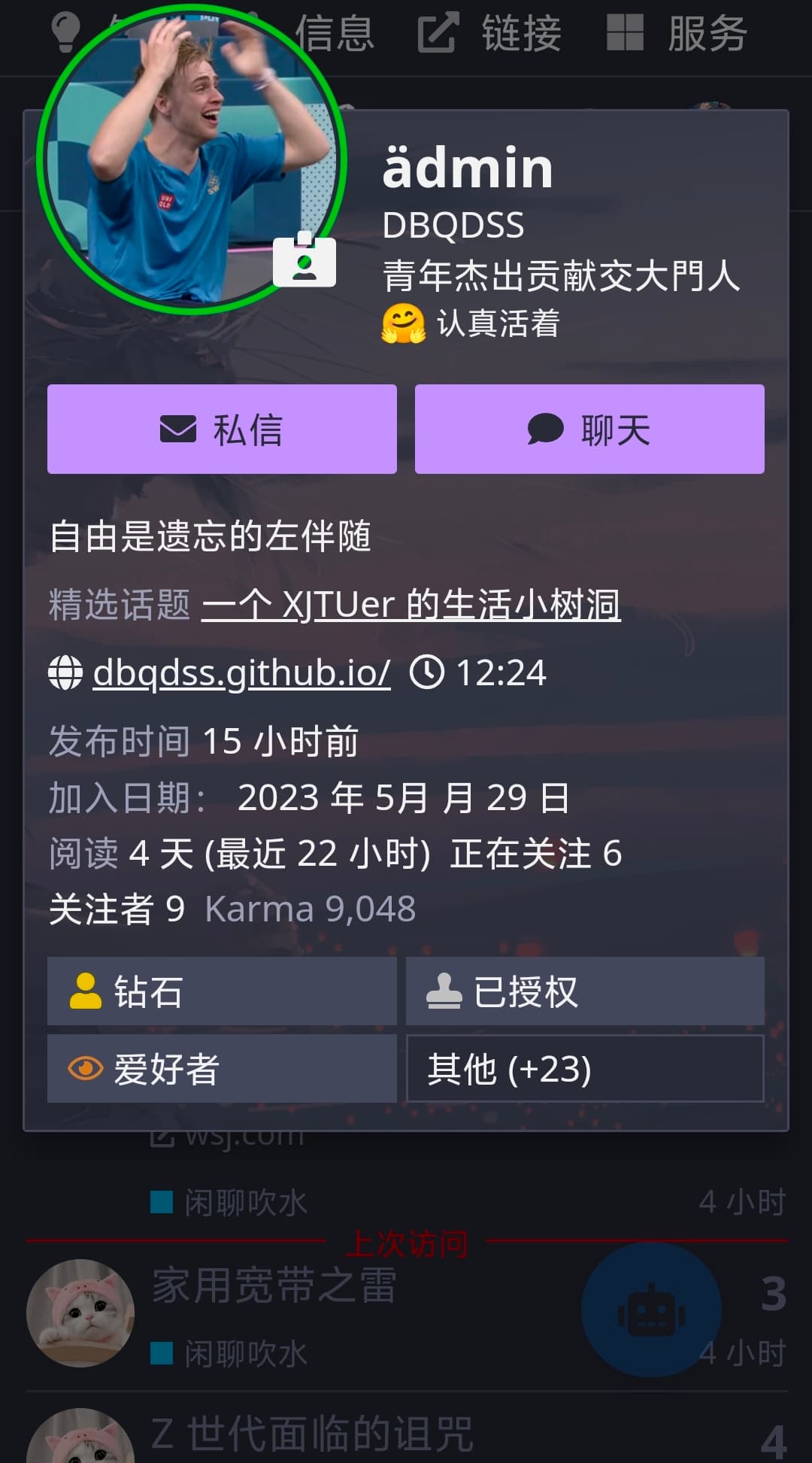Viewport: 812px width, 1463px height.
Task: Open the 服务 tab
Action: click(x=677, y=34)
